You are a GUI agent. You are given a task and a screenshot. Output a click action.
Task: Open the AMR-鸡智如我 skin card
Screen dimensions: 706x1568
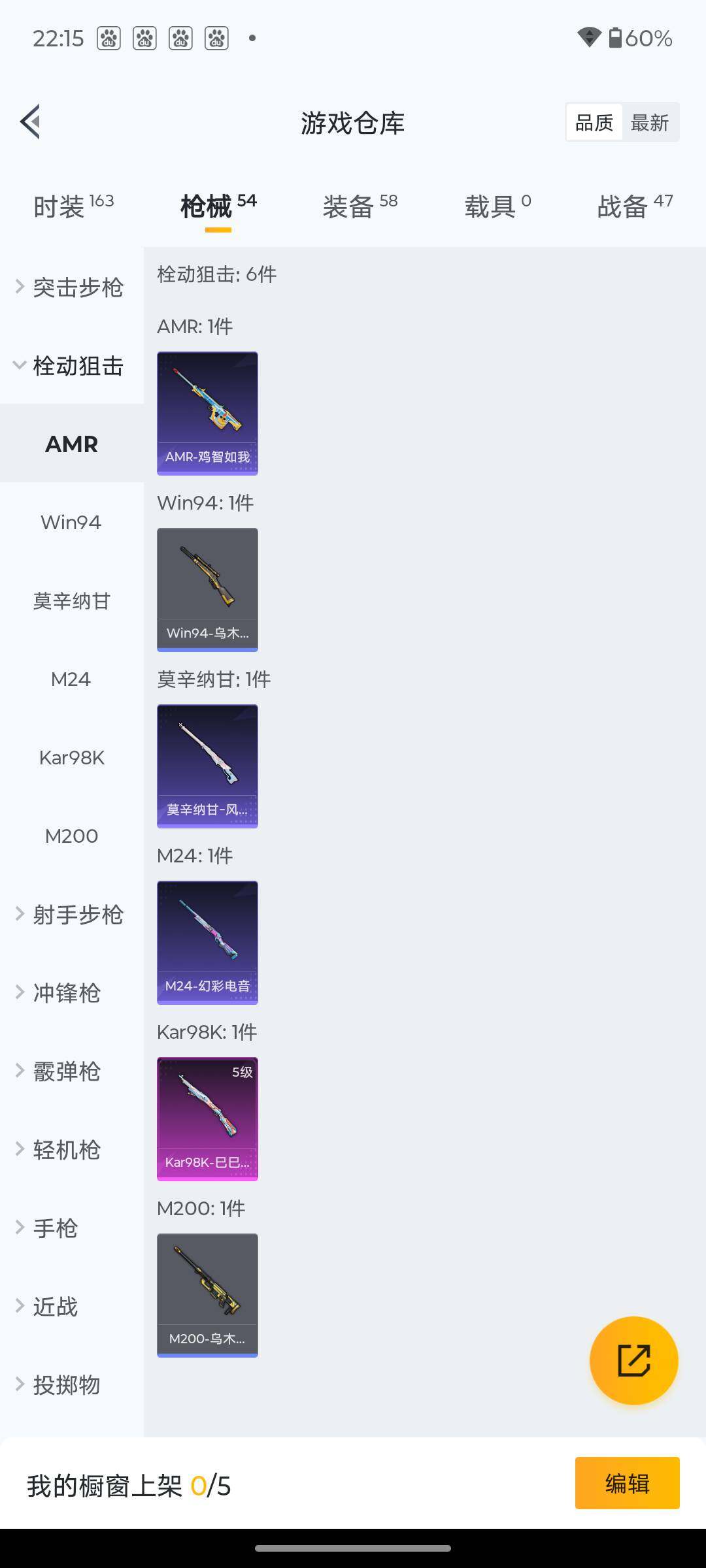point(207,413)
